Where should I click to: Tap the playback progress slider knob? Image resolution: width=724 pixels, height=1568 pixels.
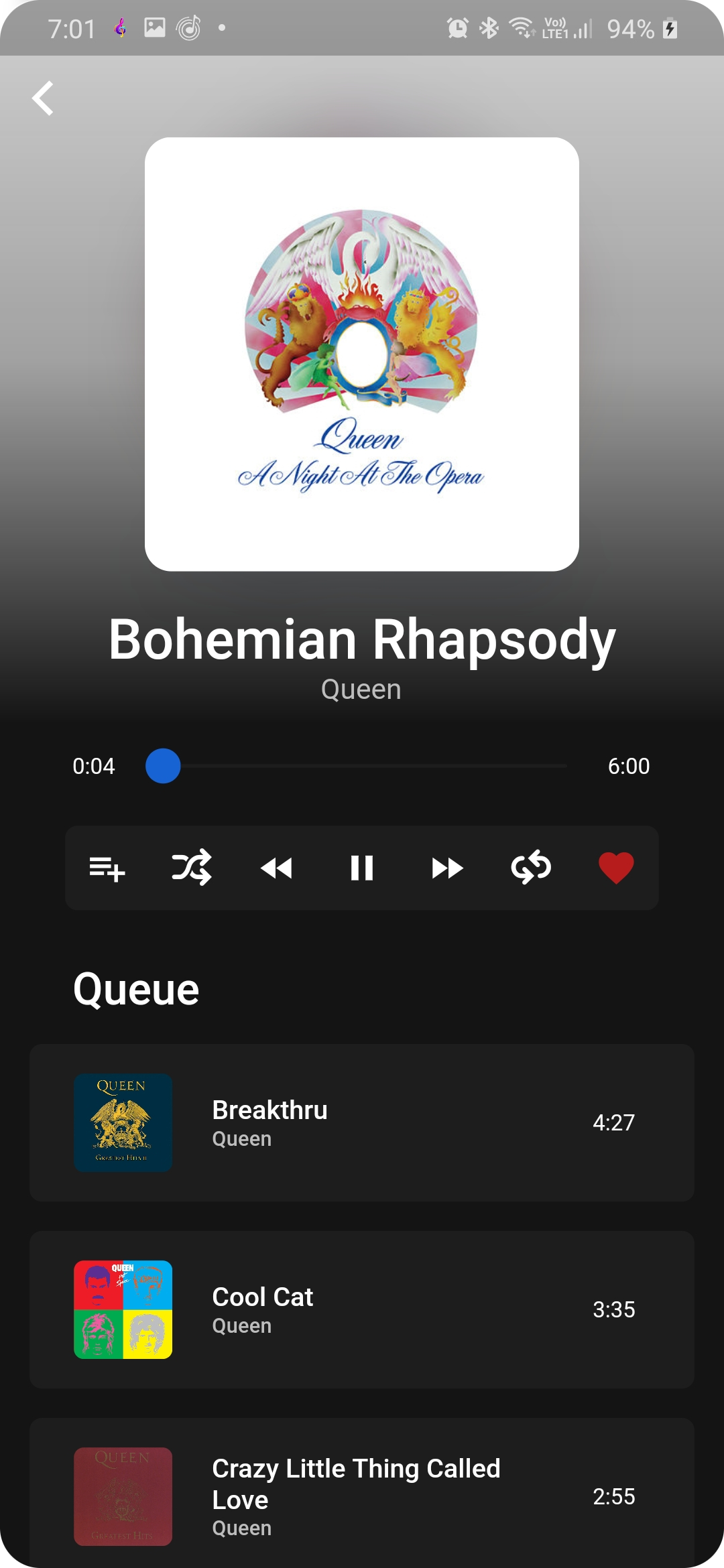tap(163, 766)
